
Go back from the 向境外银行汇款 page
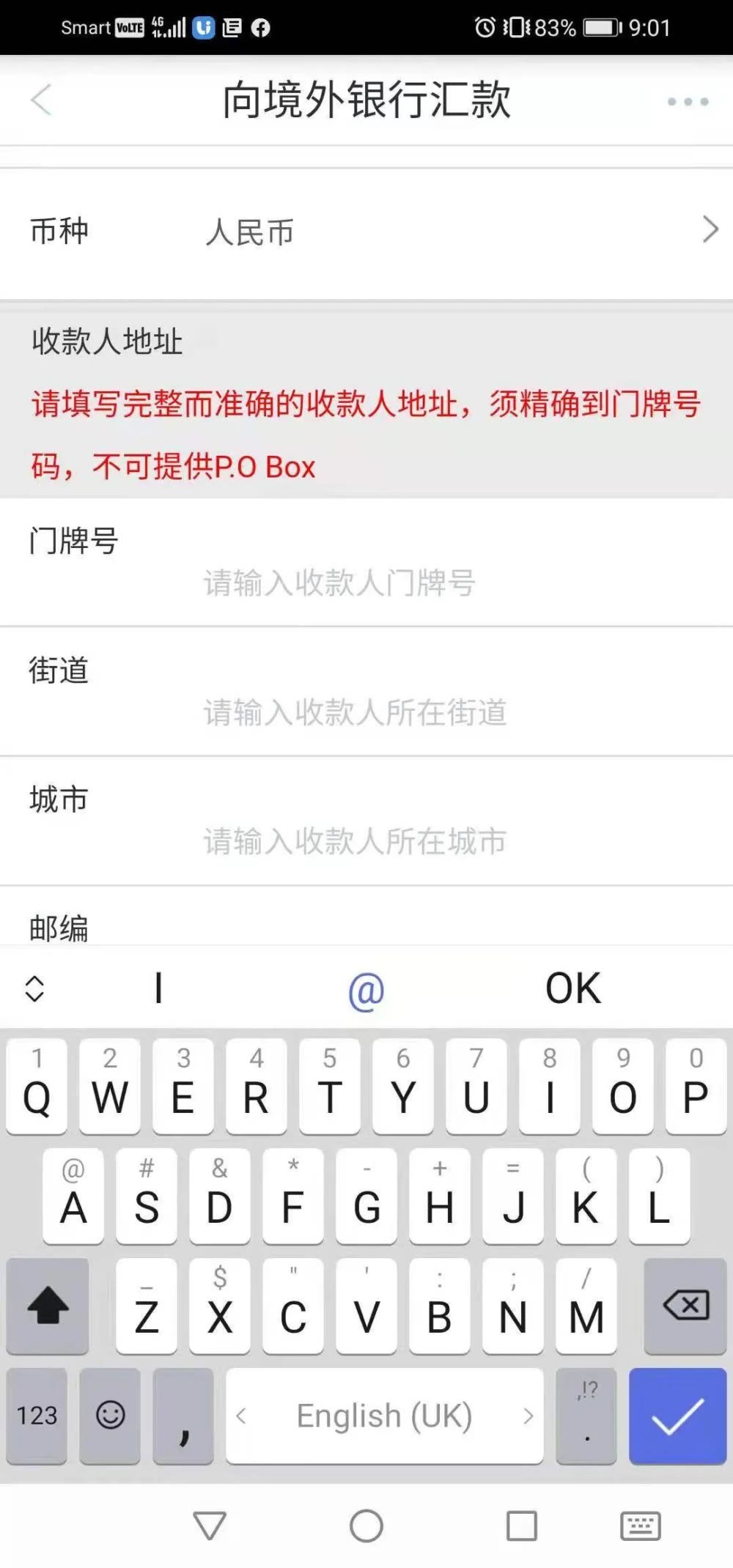pos(41,100)
